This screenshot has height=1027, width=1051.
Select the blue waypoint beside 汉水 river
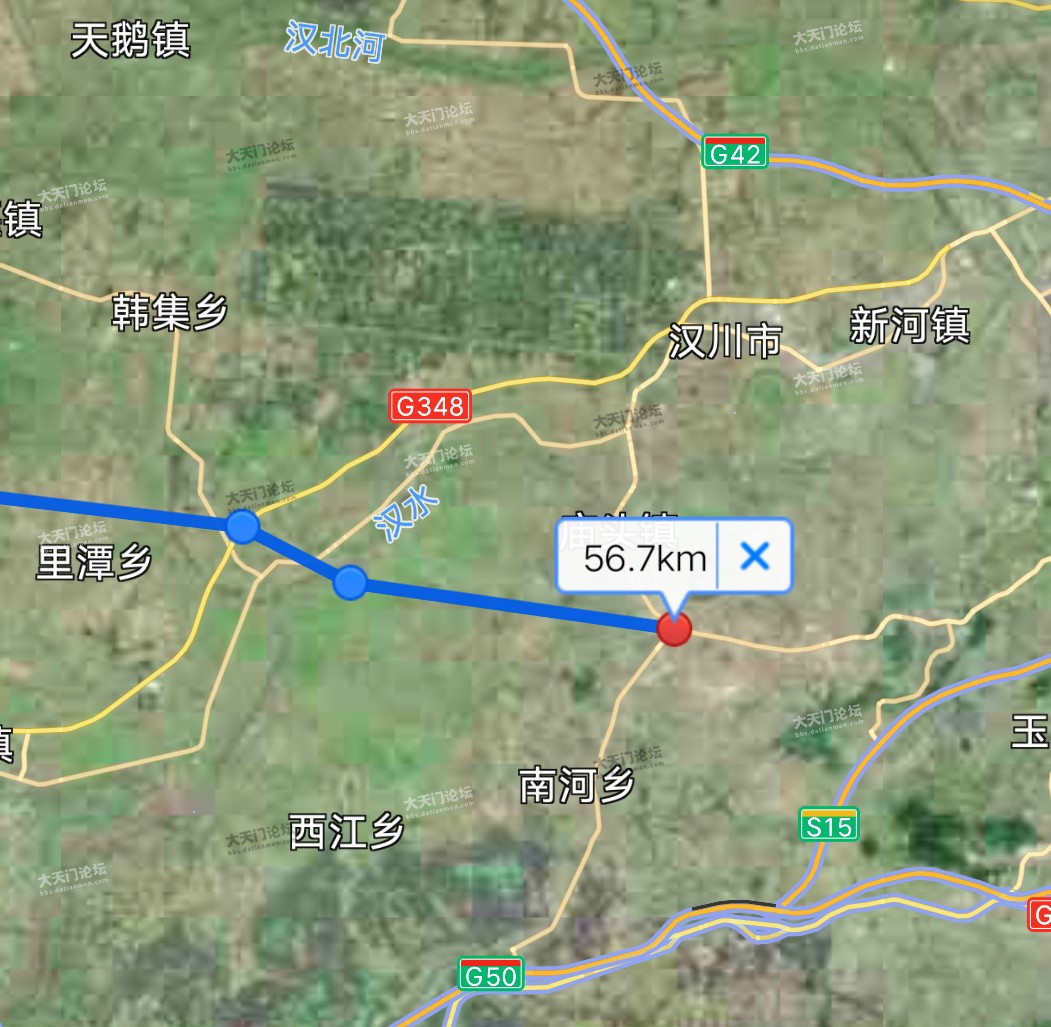coord(349,582)
